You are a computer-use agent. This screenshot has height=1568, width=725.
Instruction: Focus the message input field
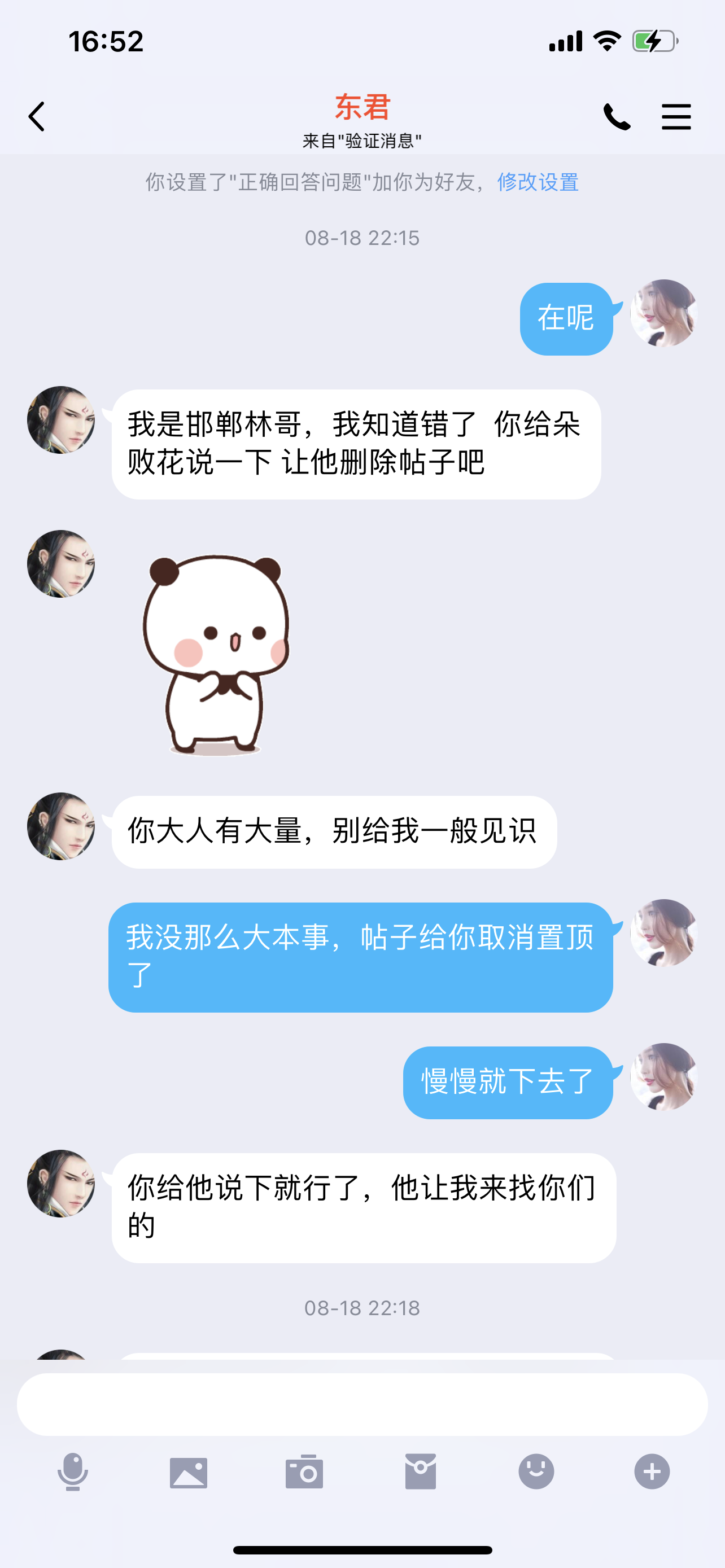tap(362, 1404)
